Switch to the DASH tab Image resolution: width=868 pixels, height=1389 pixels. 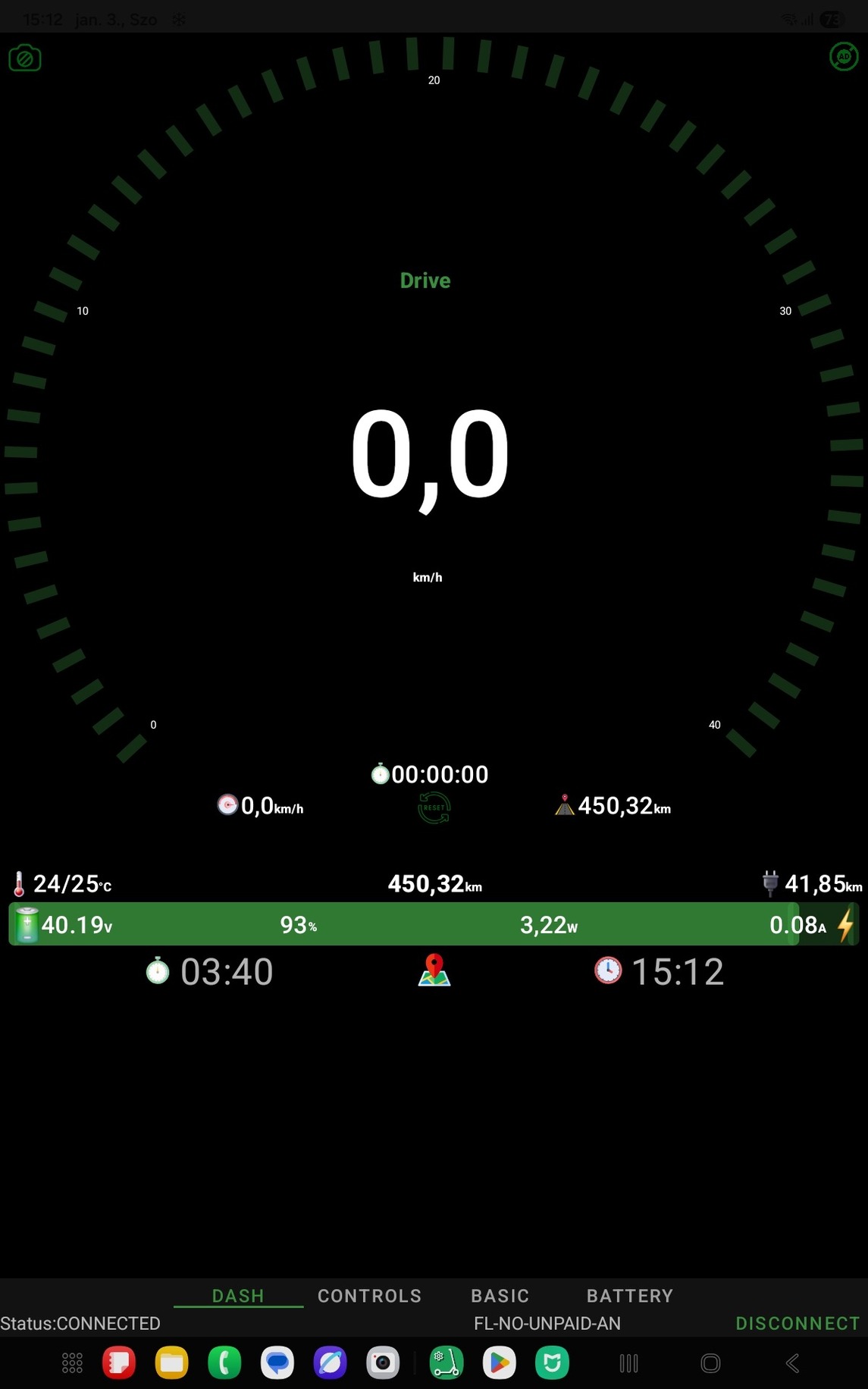coord(238,1296)
